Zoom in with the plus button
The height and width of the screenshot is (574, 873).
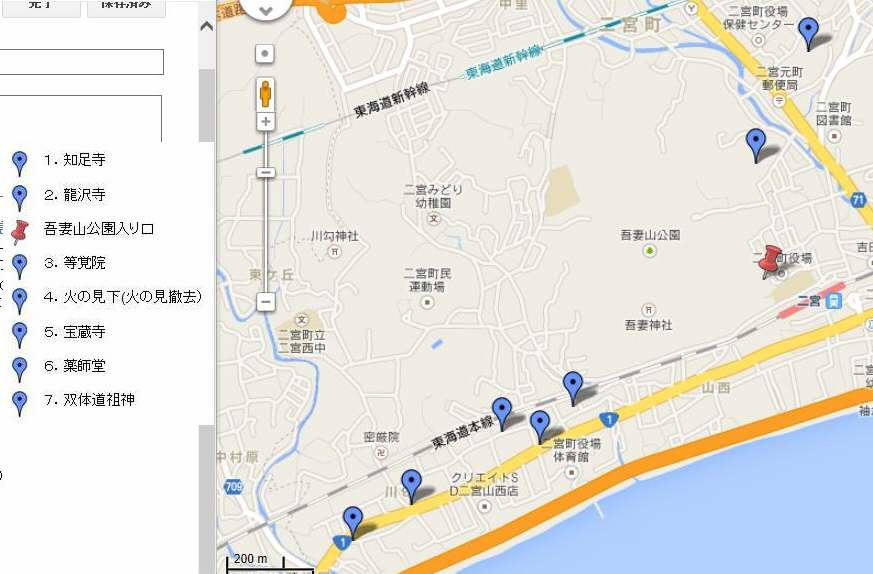coord(265,122)
